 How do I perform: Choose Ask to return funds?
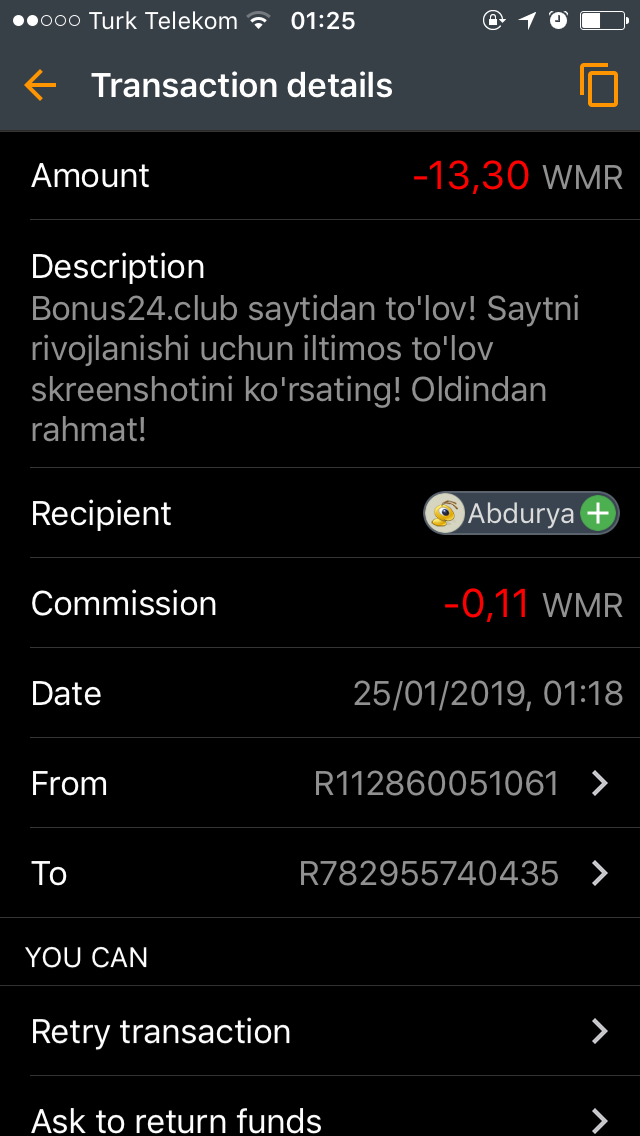coord(320,1118)
